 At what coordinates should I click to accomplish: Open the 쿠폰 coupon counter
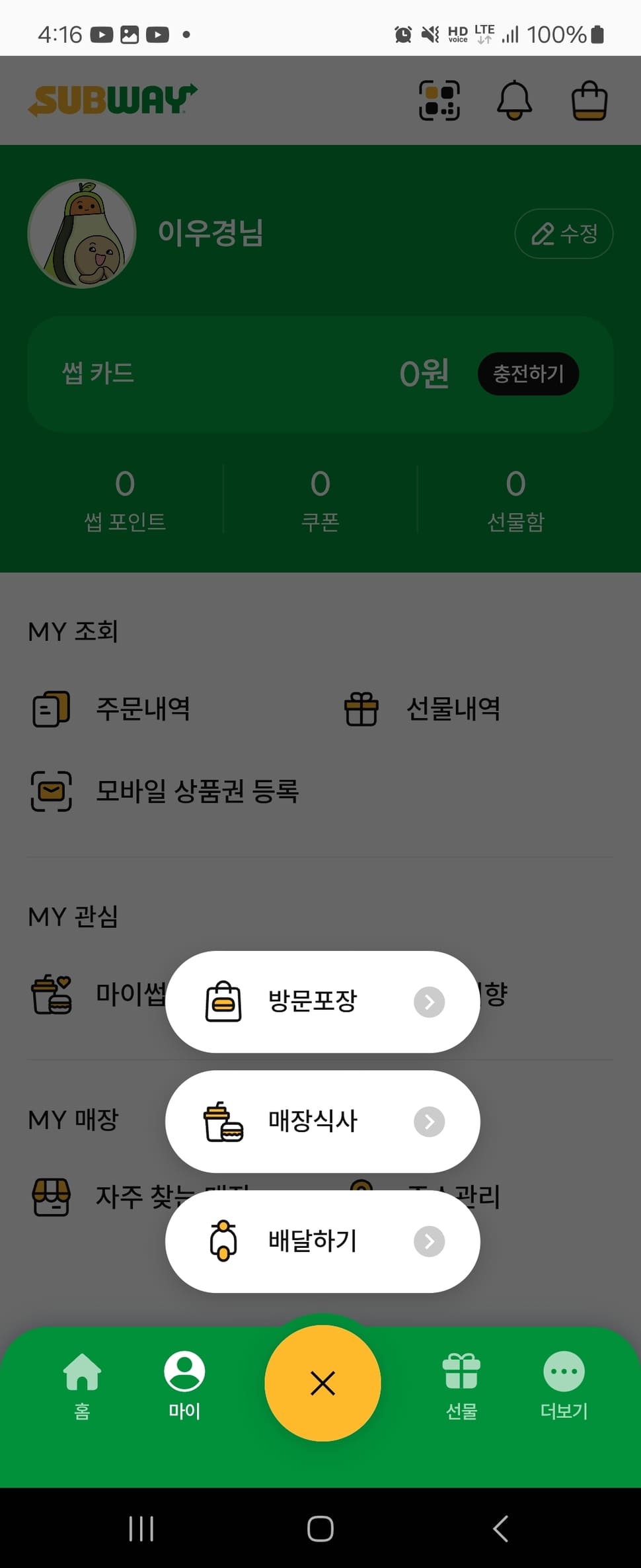pos(320,499)
